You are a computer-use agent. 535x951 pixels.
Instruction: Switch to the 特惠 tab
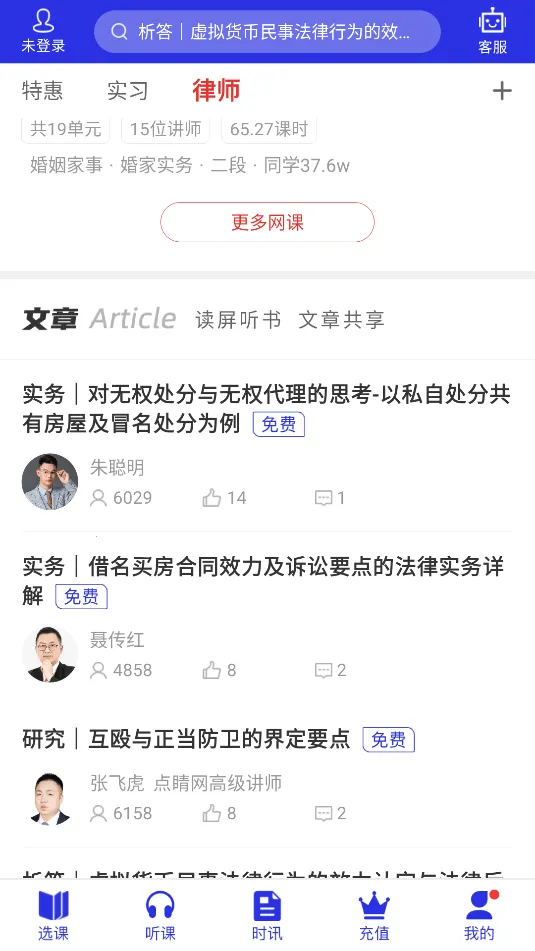pyautogui.click(x=42, y=91)
